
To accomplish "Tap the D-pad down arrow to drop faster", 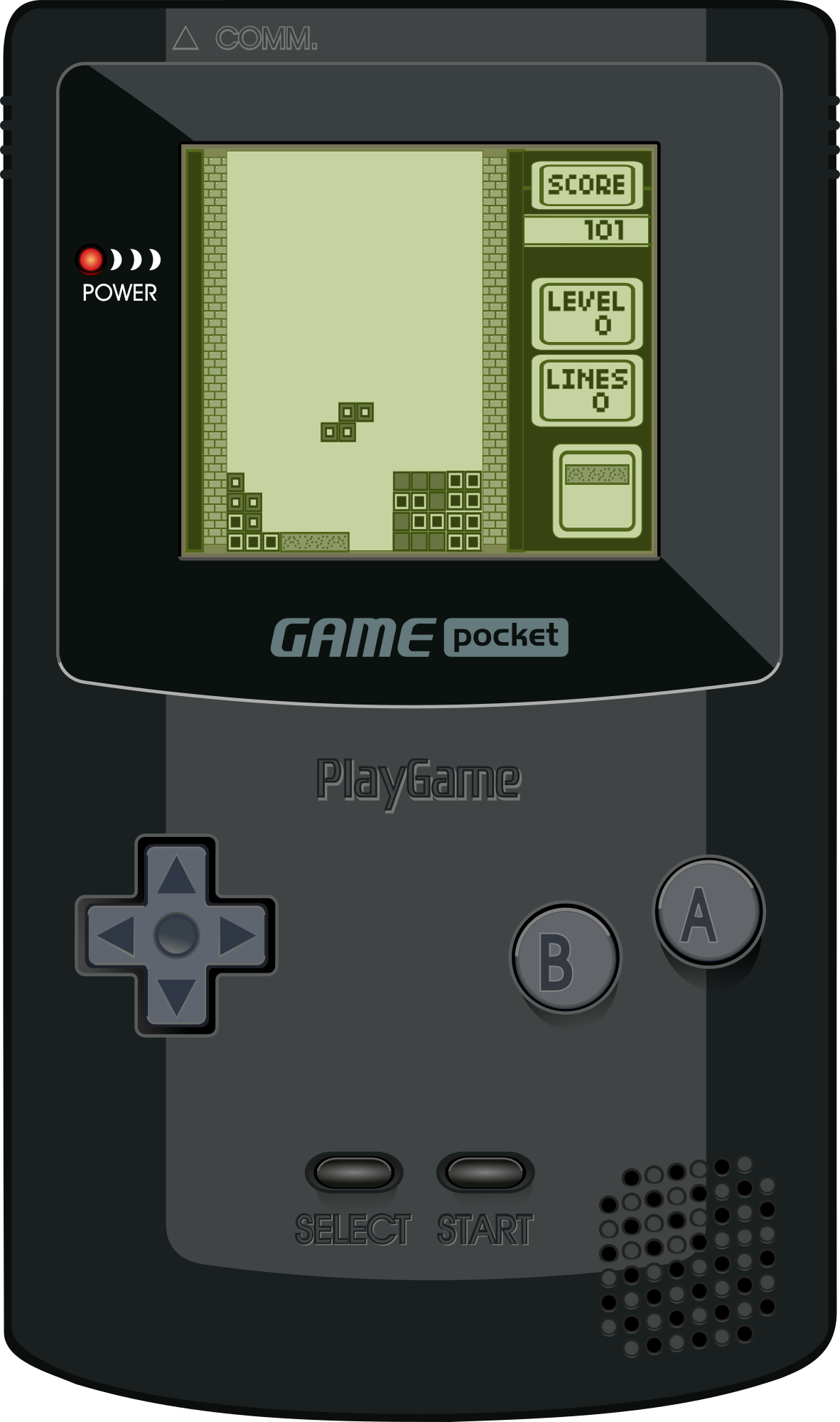I will (176, 997).
